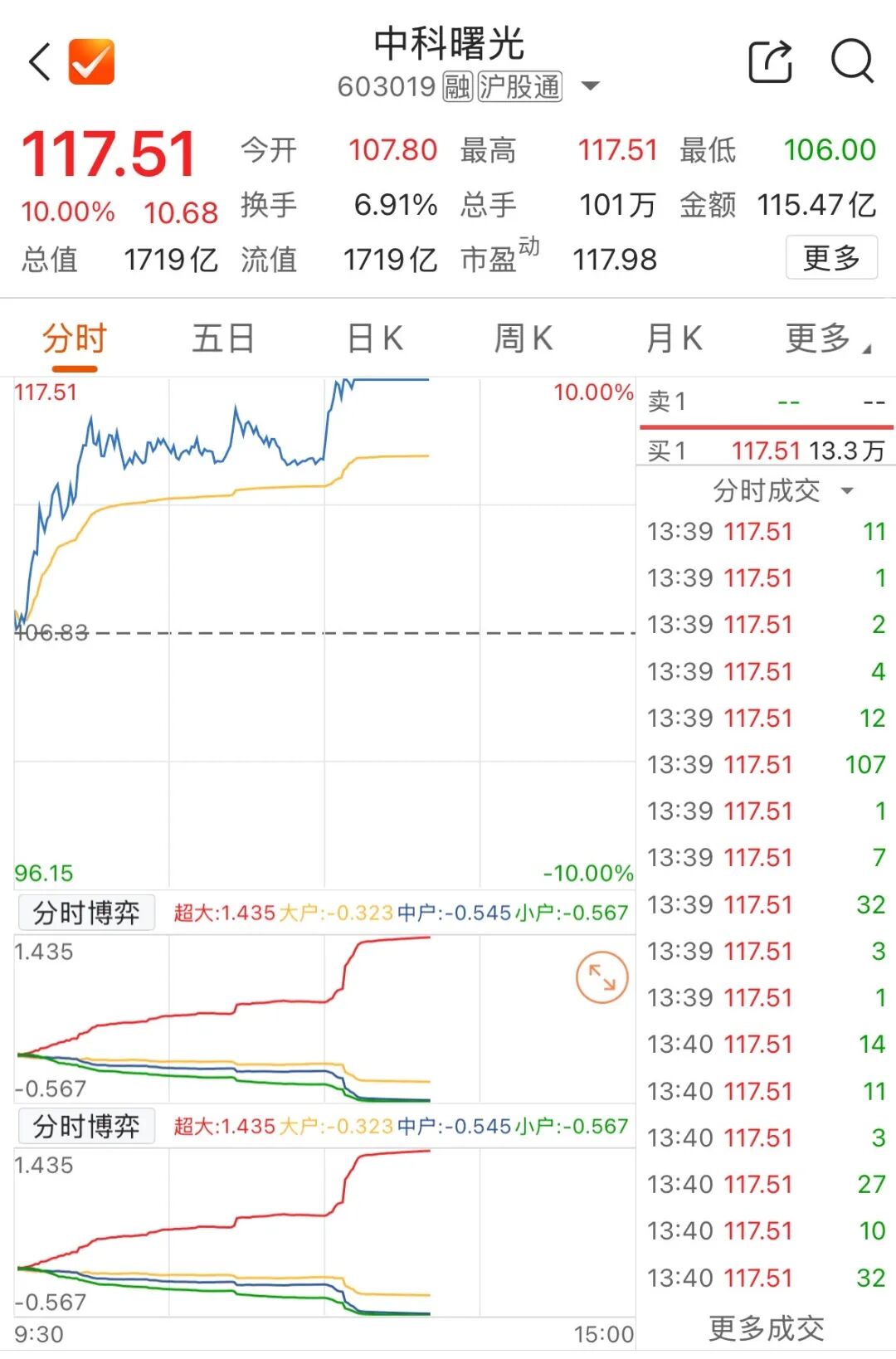Click the 融 margin trading badge
The height and width of the screenshot is (1359, 896).
tap(456, 86)
